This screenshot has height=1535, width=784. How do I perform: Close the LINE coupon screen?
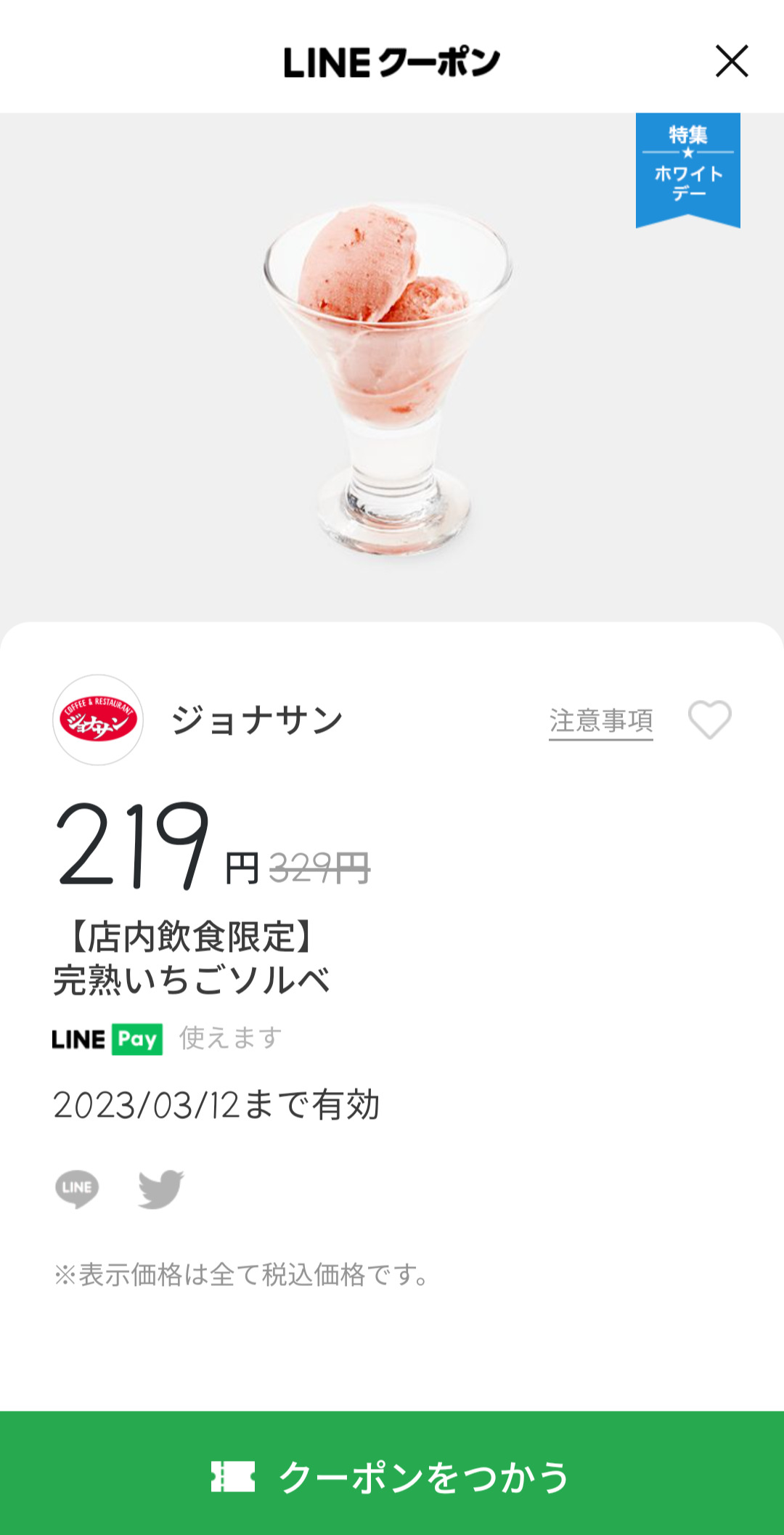(x=731, y=61)
